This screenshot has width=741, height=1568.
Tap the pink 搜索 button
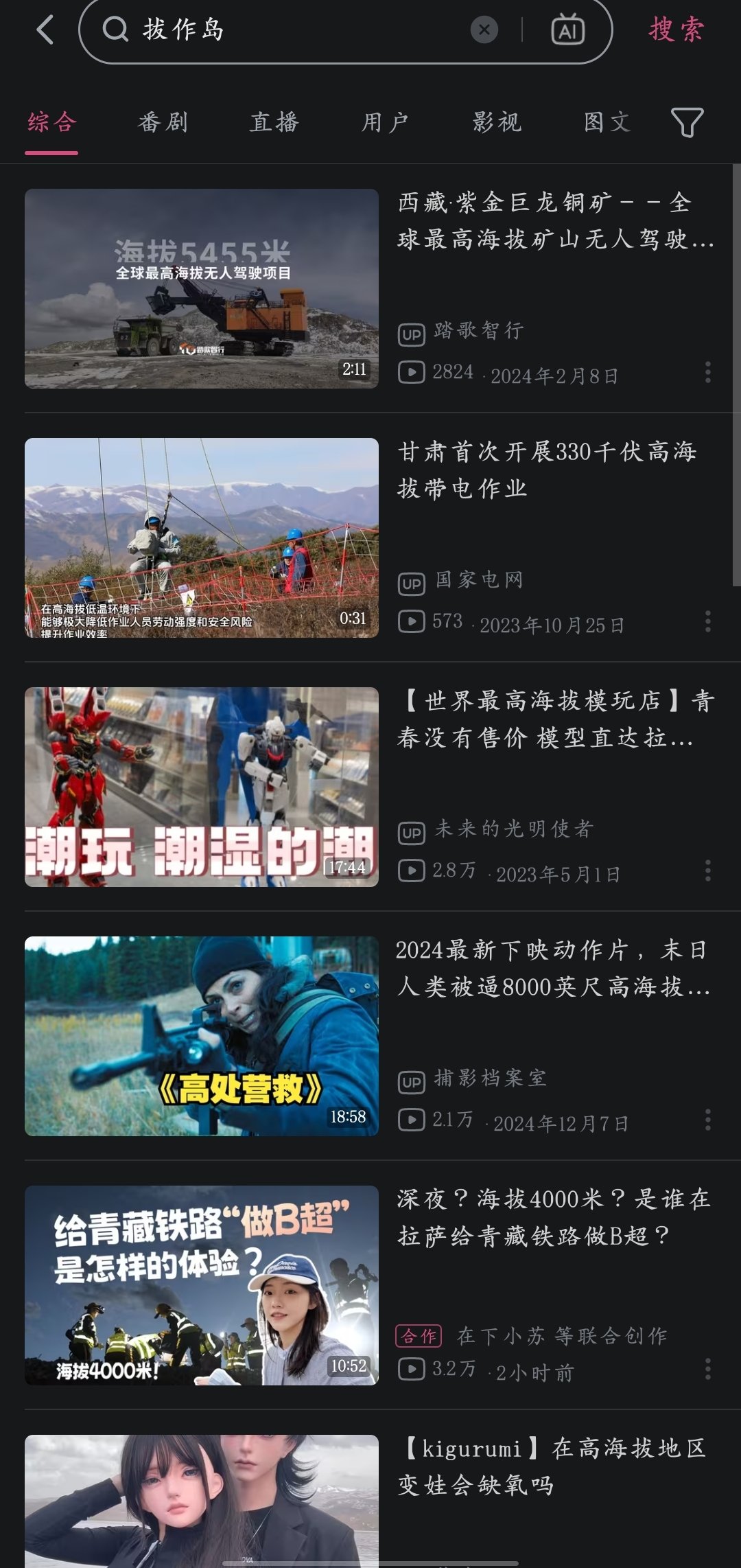676,30
